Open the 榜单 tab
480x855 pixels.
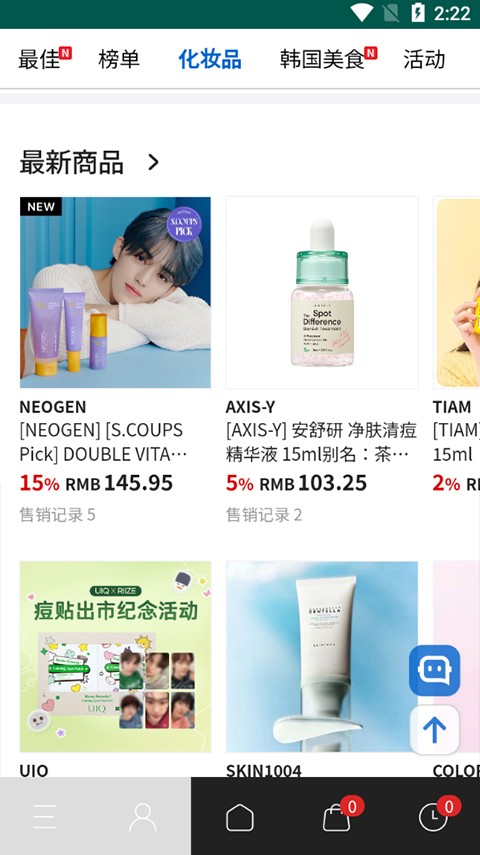pyautogui.click(x=119, y=59)
